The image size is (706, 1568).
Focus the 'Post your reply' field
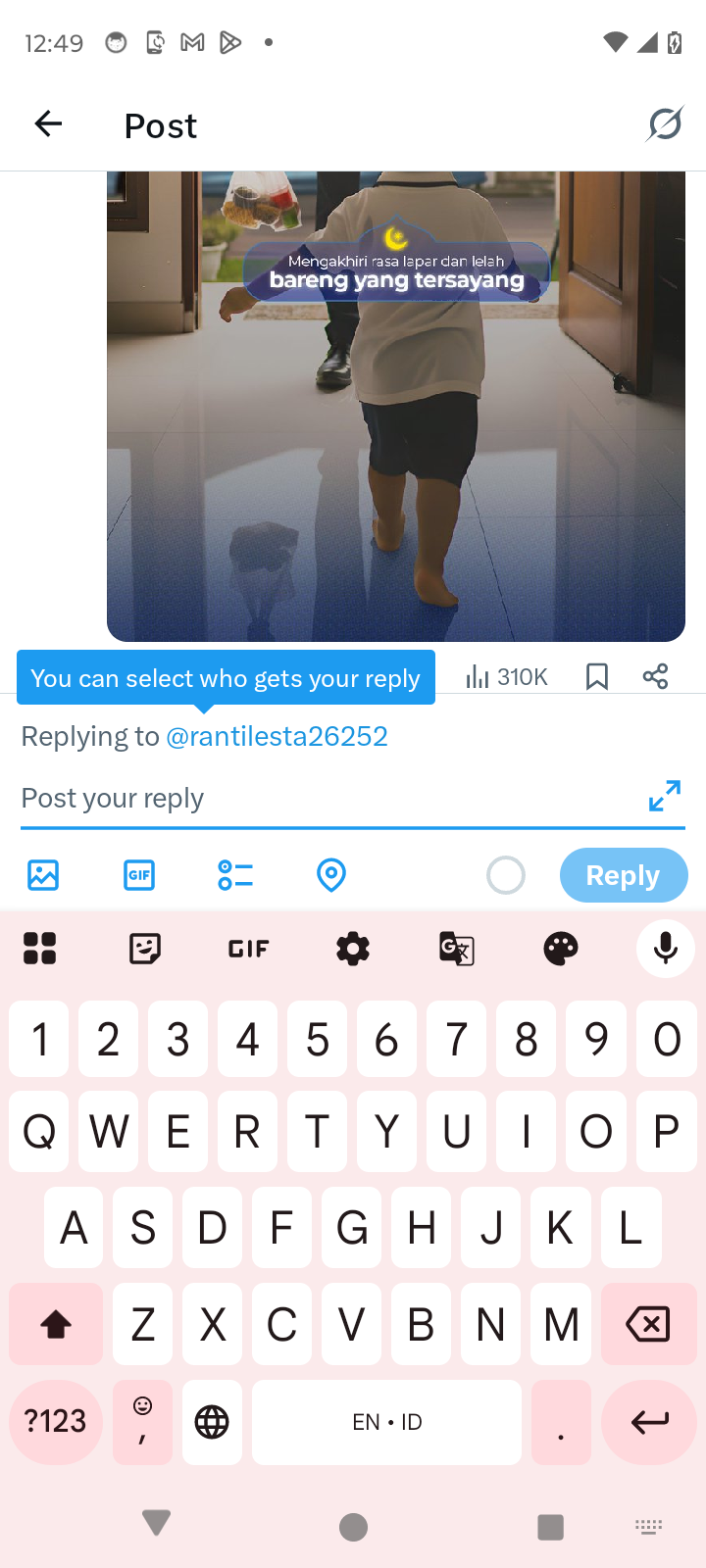(324, 798)
